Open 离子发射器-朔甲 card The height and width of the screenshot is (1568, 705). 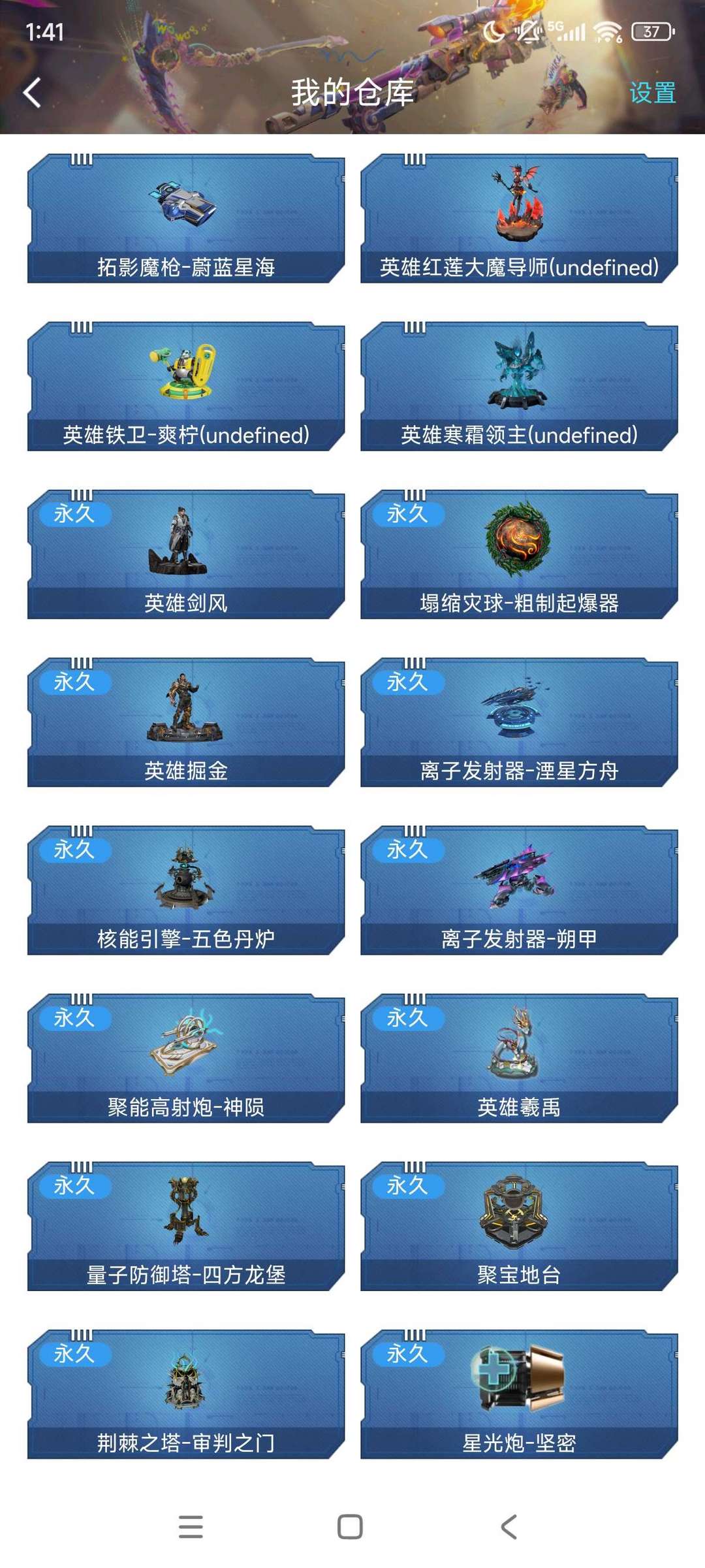pyautogui.click(x=519, y=889)
